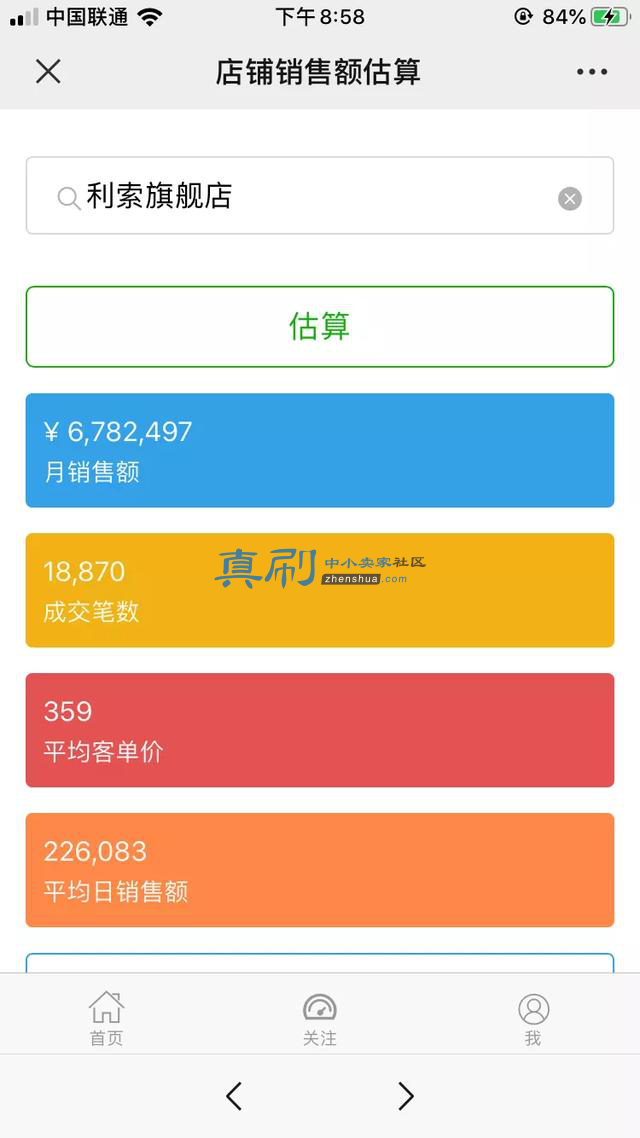Close the mini program page
The height and width of the screenshot is (1138, 640).
[49, 72]
